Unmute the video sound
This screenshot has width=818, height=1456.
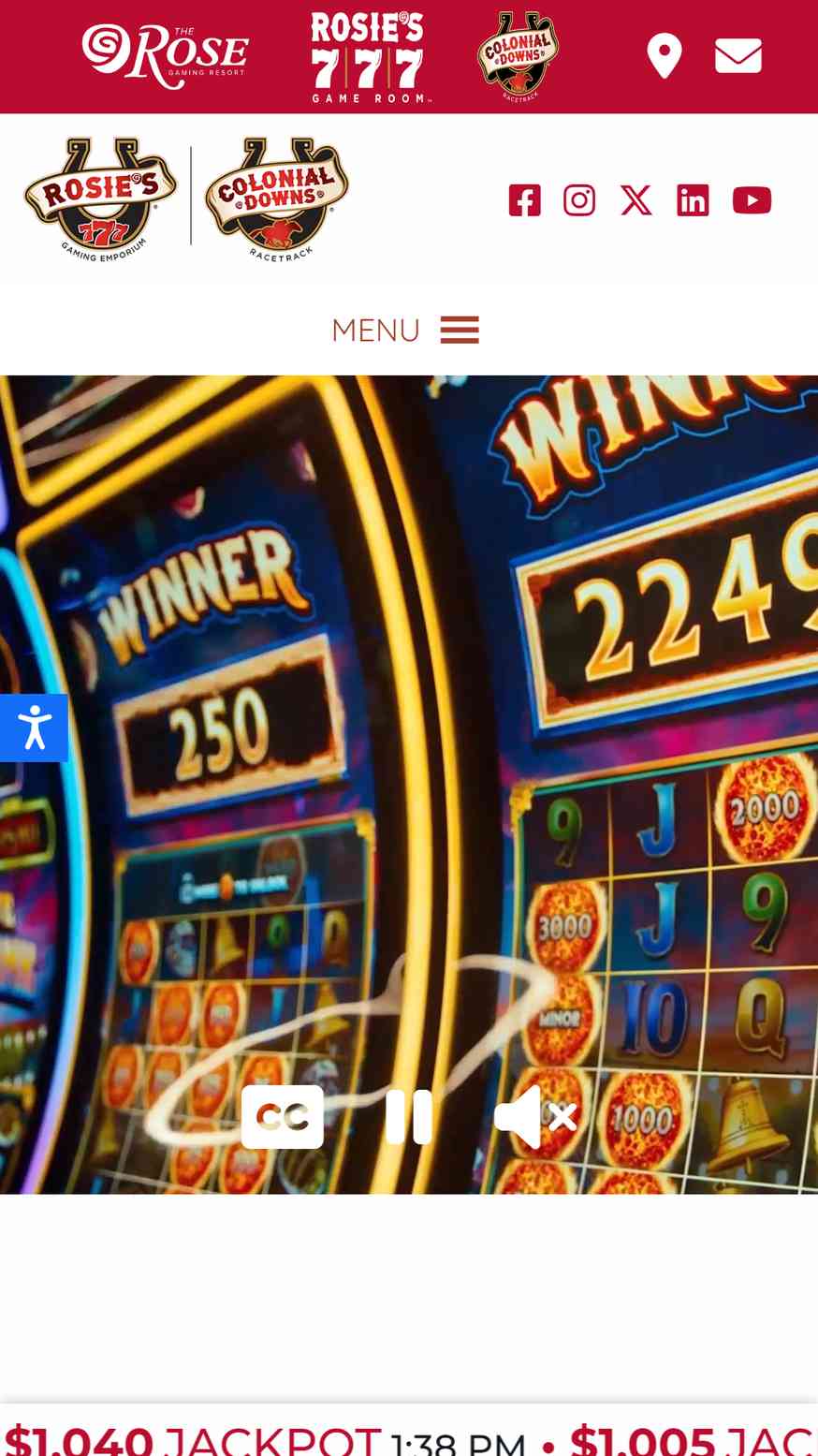pyautogui.click(x=535, y=1117)
